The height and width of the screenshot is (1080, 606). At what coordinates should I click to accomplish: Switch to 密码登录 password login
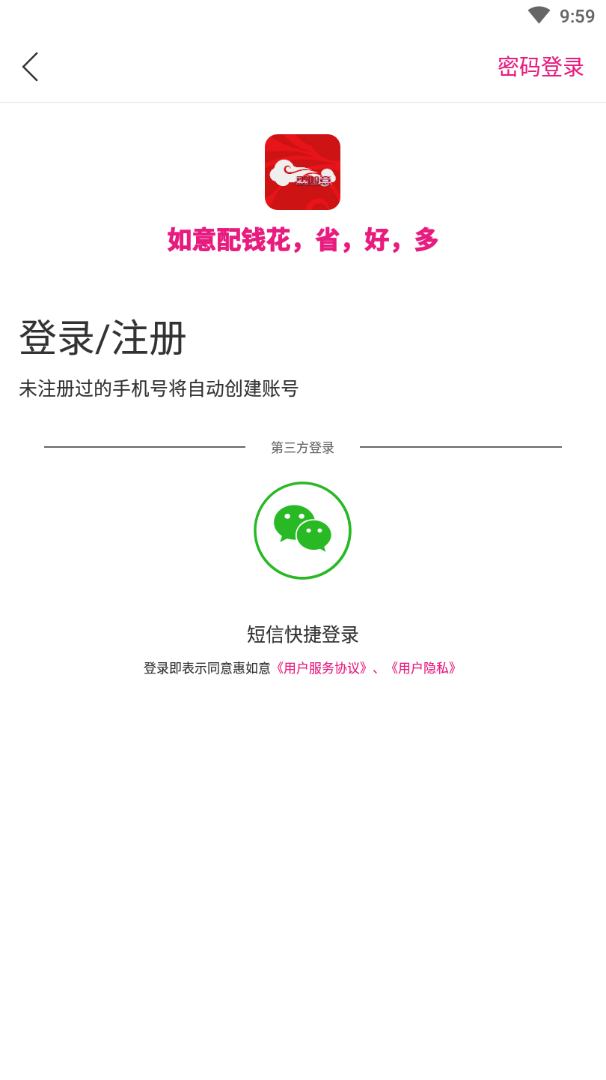[x=540, y=67]
